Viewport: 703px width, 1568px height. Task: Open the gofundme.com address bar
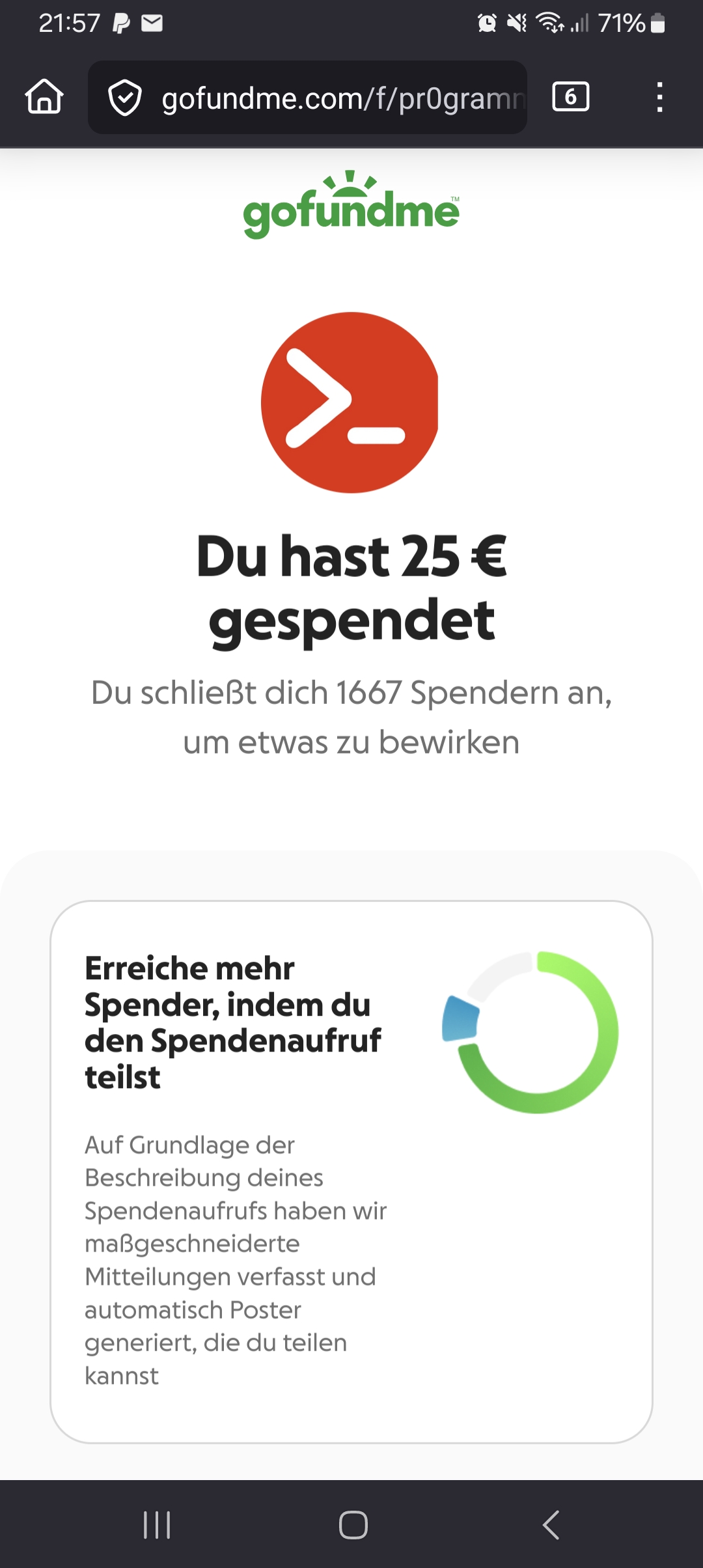[x=342, y=98]
